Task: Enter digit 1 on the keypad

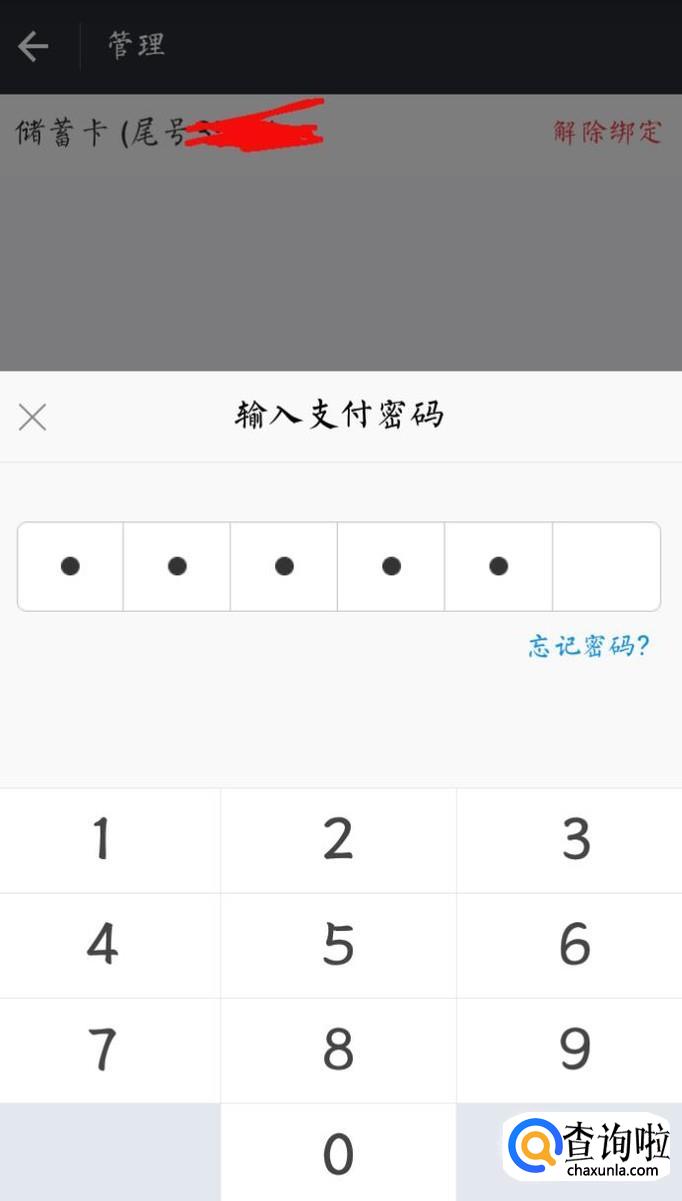Action: (x=102, y=840)
